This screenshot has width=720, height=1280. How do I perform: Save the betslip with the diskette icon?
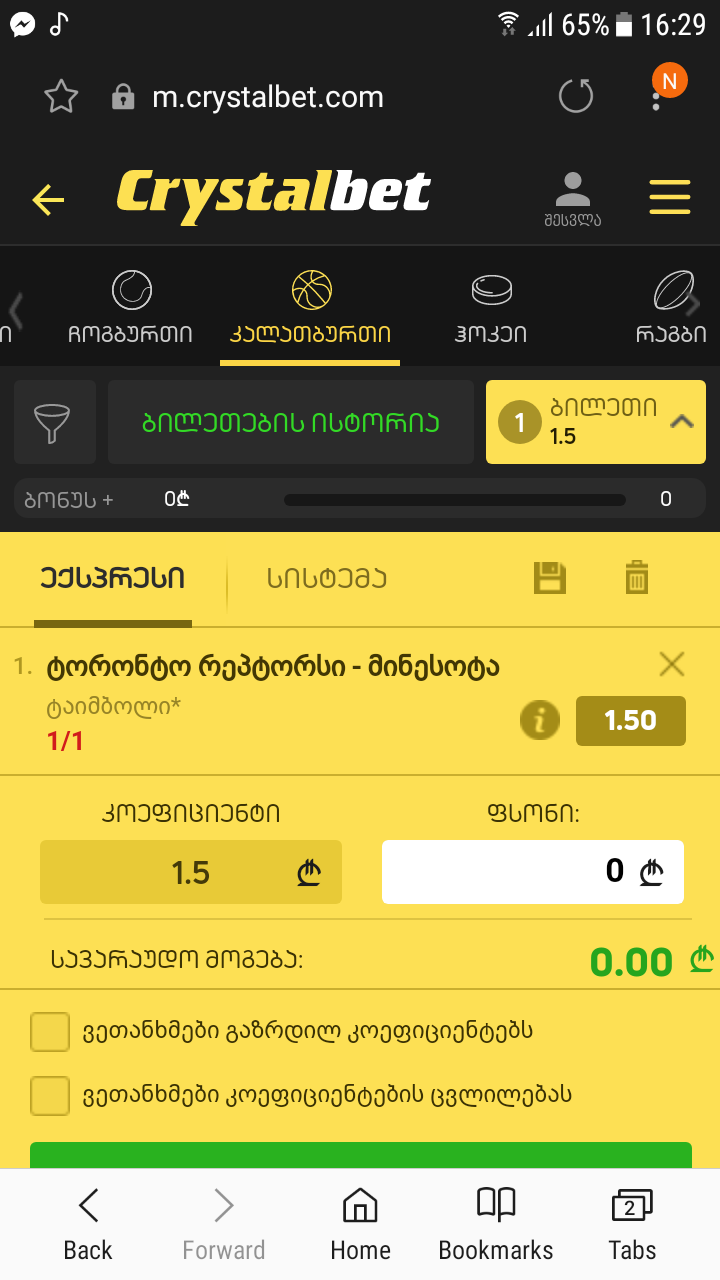(548, 577)
